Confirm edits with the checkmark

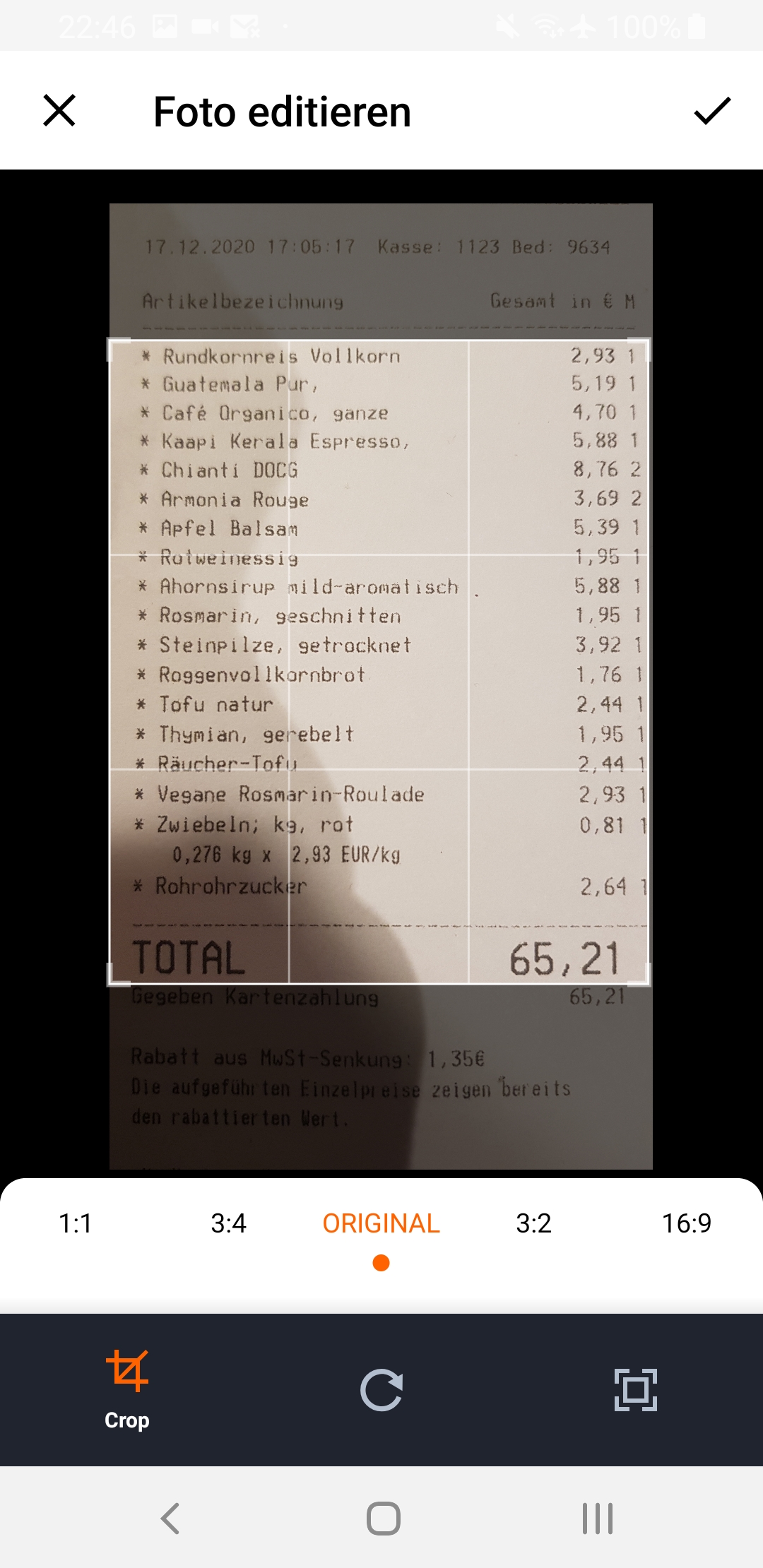pos(711,111)
